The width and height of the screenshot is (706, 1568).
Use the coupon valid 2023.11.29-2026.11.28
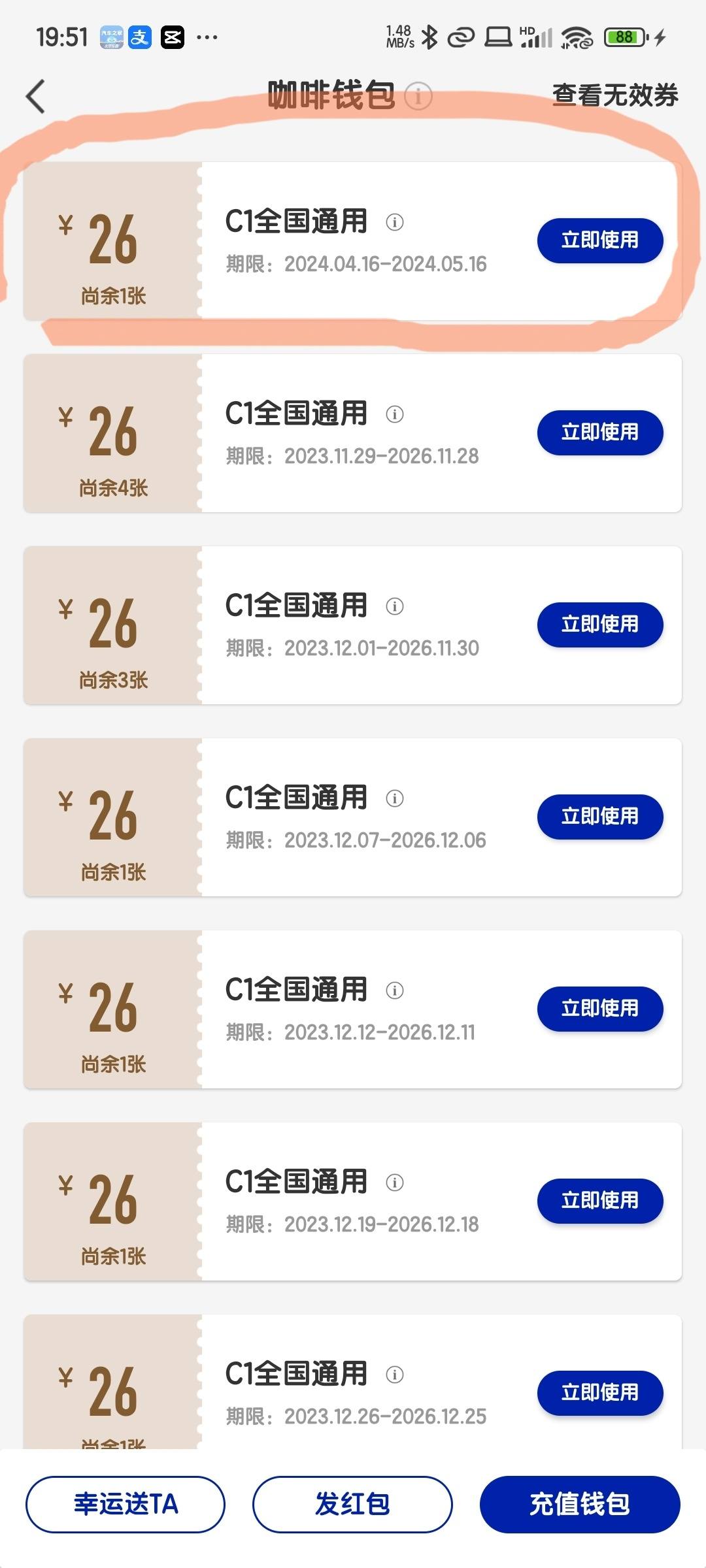[x=600, y=433]
